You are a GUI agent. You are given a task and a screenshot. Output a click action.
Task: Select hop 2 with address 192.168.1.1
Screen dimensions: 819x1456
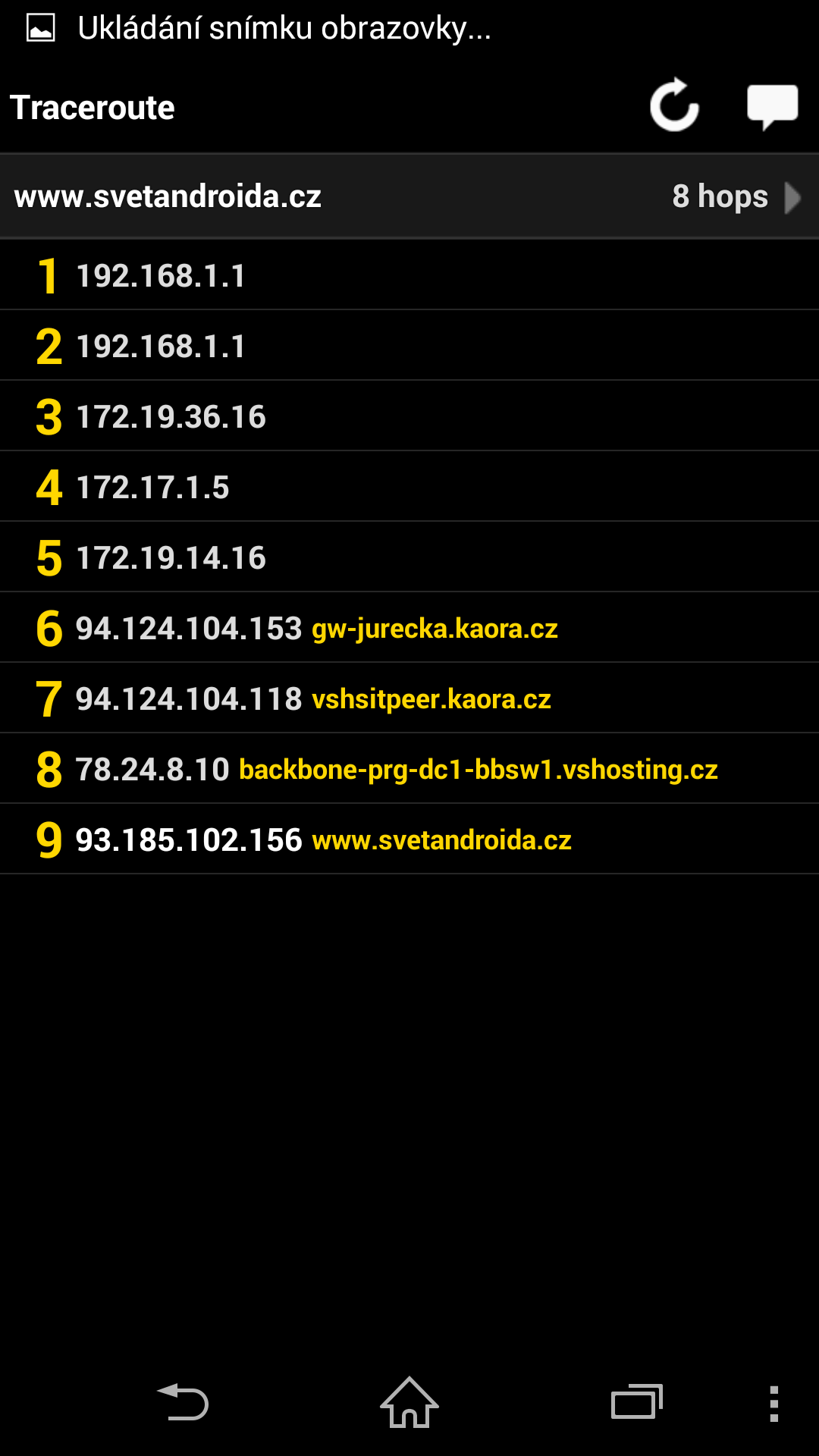(409, 345)
